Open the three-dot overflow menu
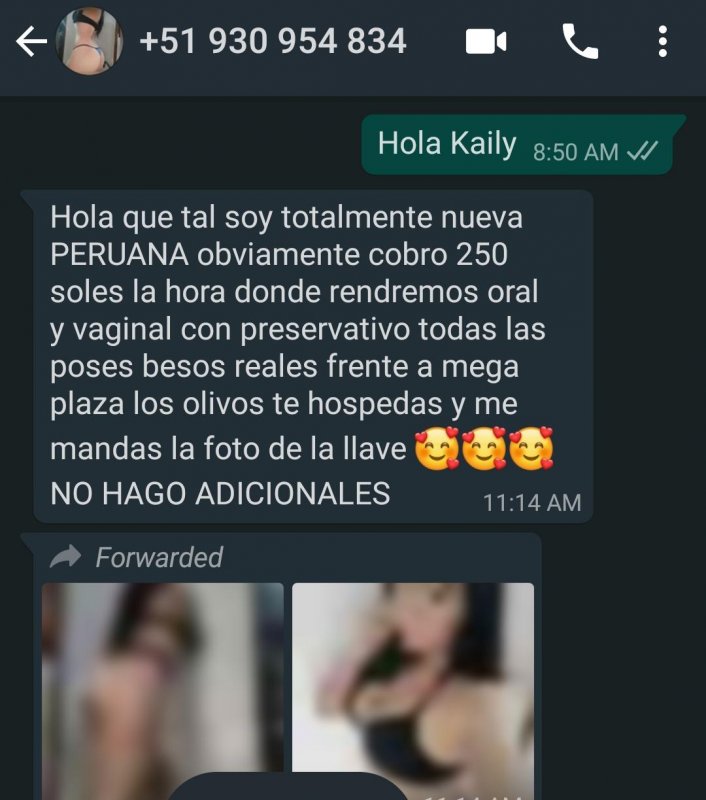Image resolution: width=706 pixels, height=800 pixels. [662, 42]
